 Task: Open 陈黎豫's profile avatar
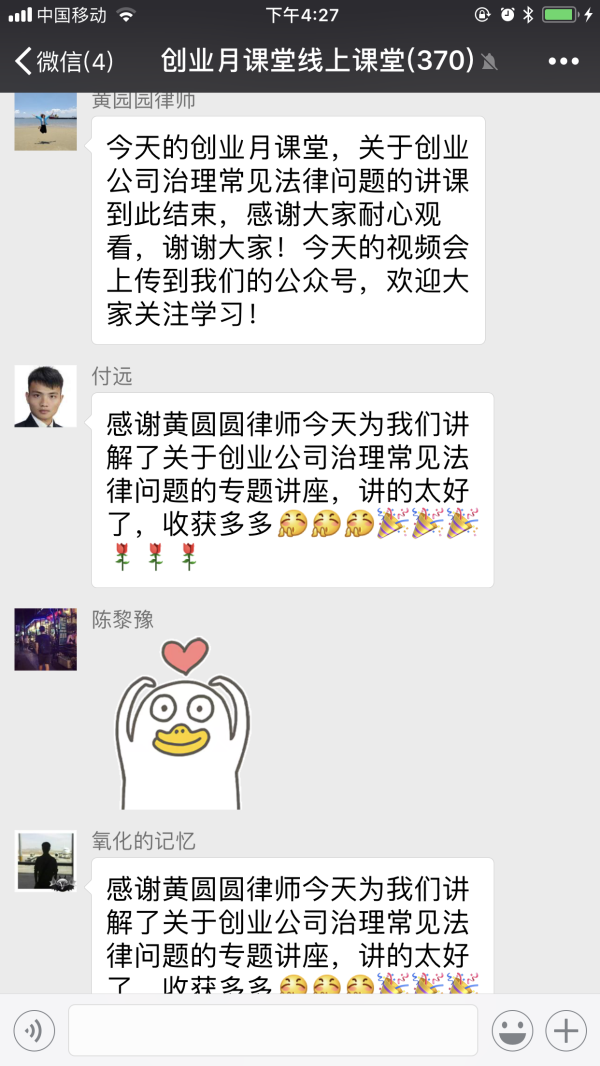[x=45, y=639]
